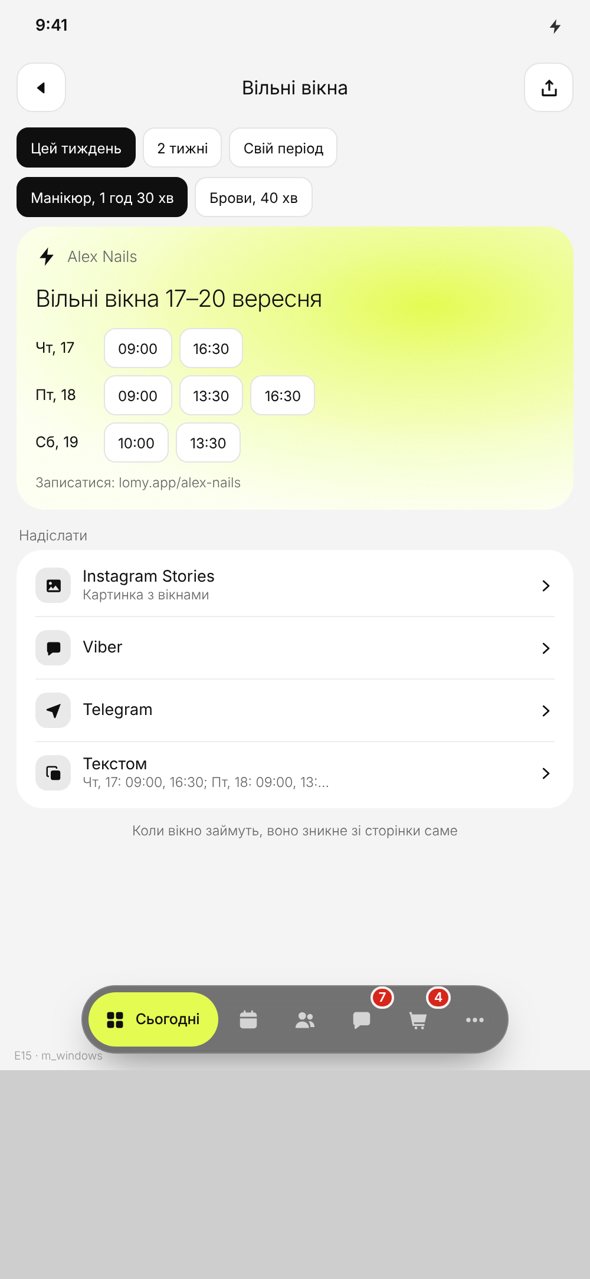Viewport: 590px width, 1279px height.
Task: Open the clients tab with the people icon
Action: point(305,1020)
